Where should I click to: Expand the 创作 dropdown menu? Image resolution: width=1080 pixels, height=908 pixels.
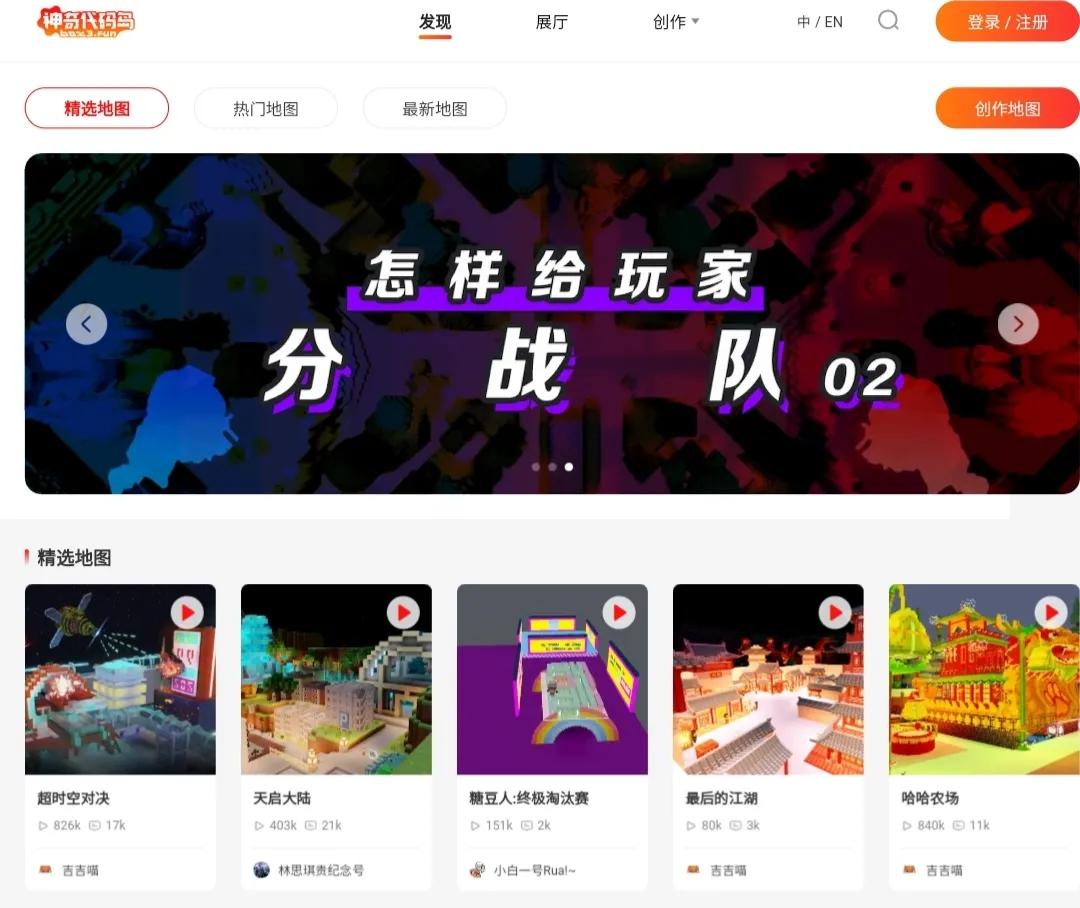coord(676,22)
